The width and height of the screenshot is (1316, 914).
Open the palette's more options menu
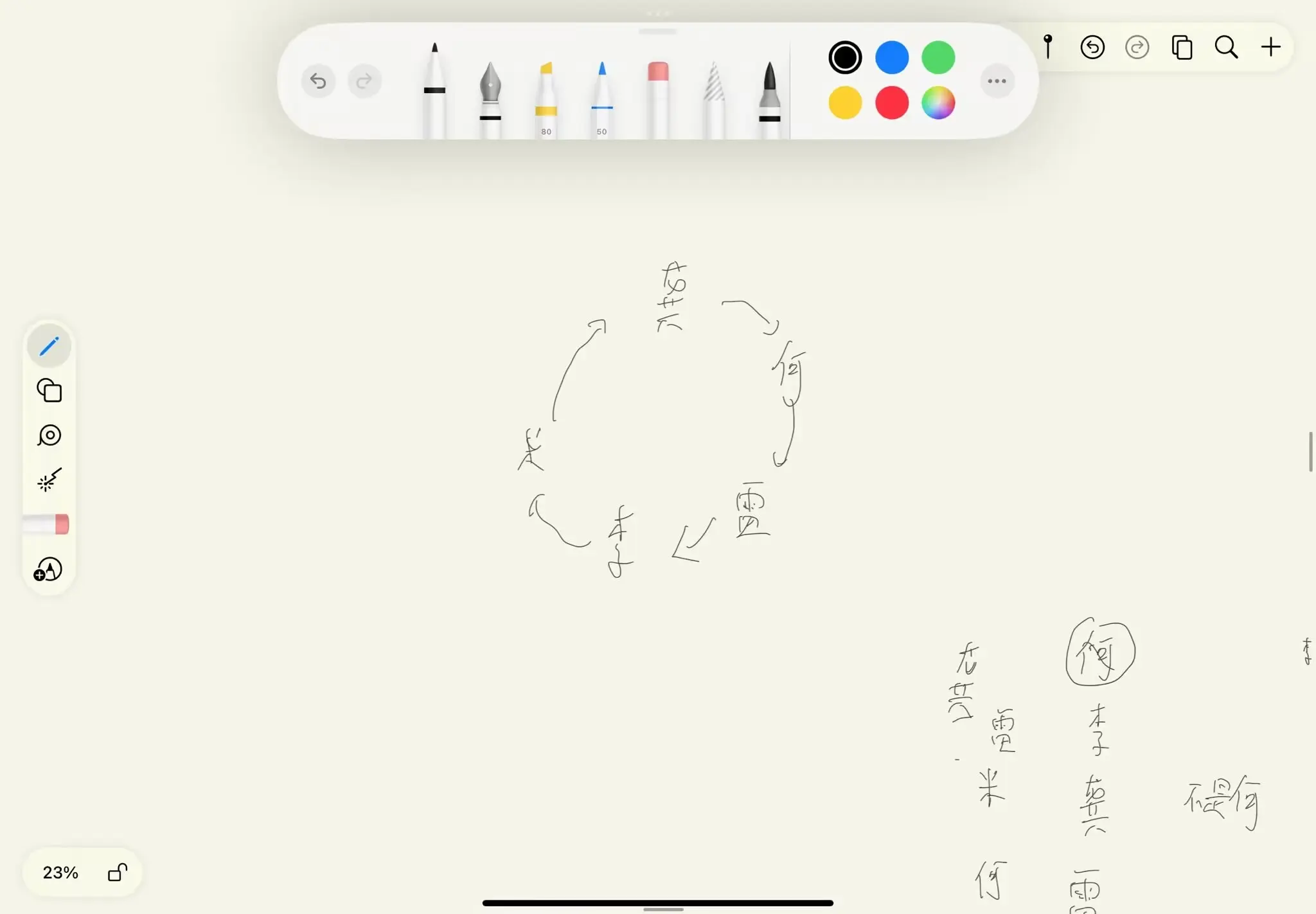coord(997,81)
